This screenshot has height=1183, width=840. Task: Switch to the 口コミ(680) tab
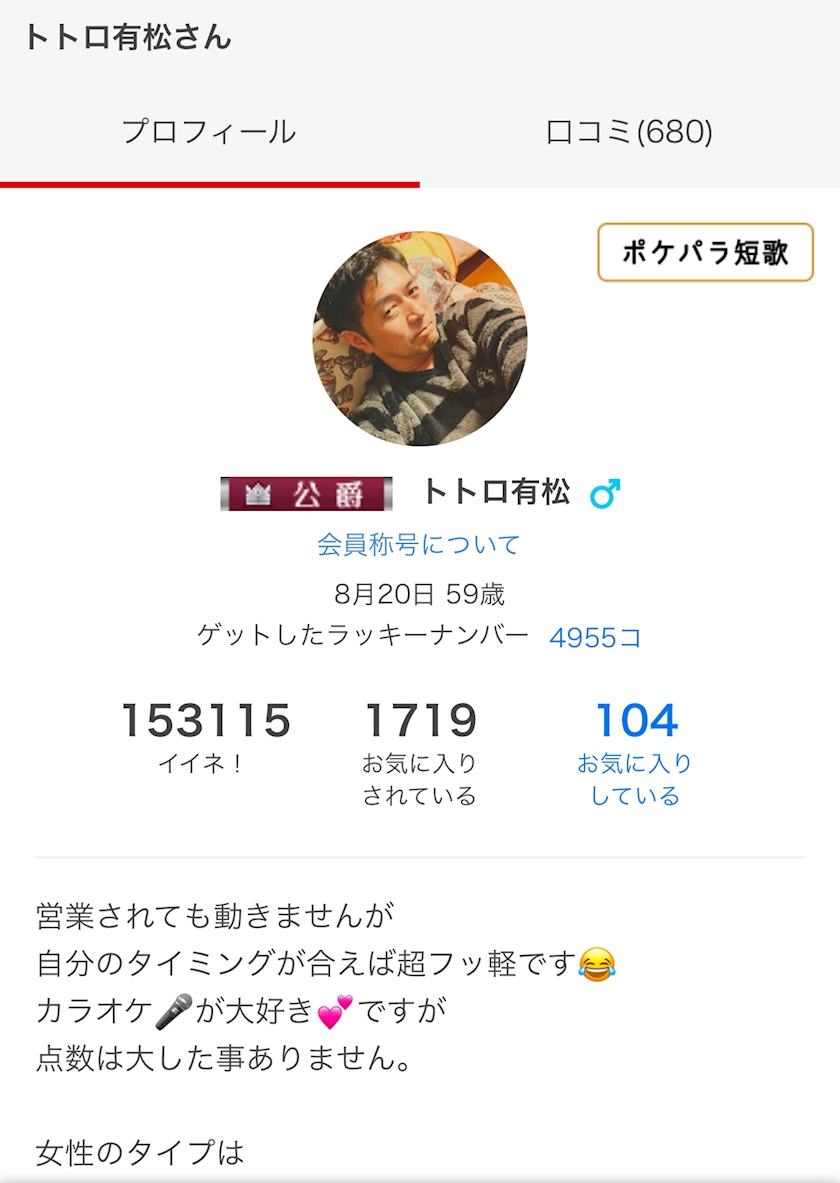629,132
